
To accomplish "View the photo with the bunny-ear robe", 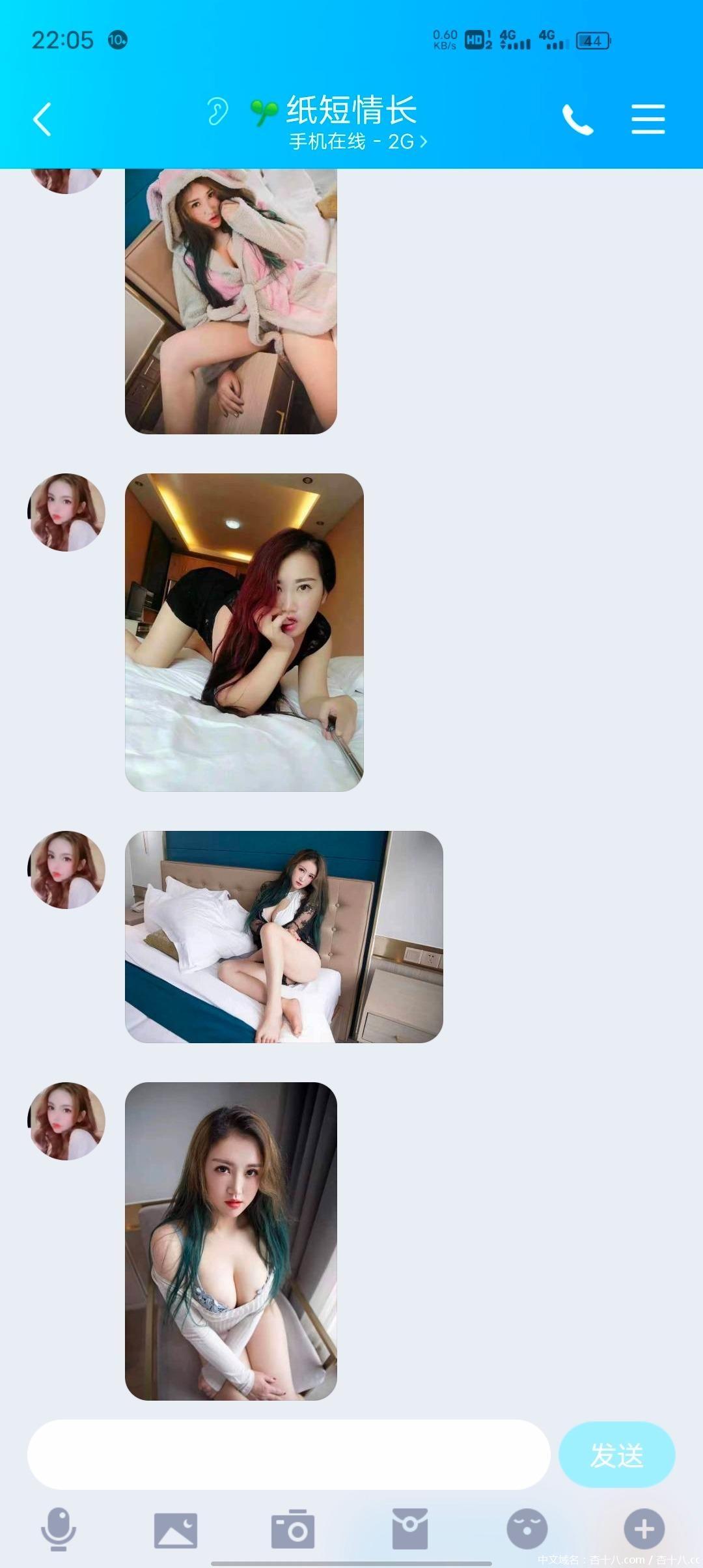I will pyautogui.click(x=230, y=301).
